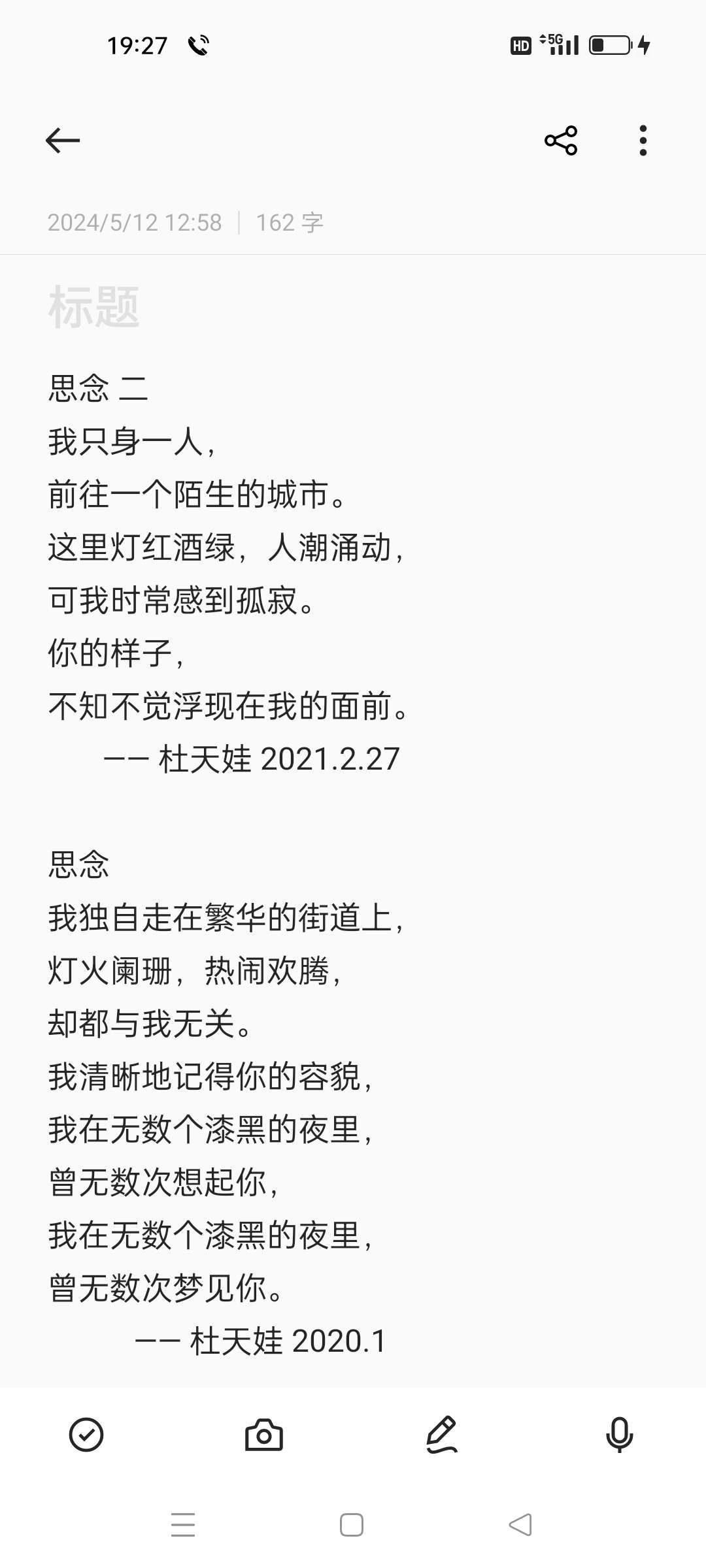Insert a photo with the camera icon
Viewport: 706px width, 1568px height.
click(264, 1435)
